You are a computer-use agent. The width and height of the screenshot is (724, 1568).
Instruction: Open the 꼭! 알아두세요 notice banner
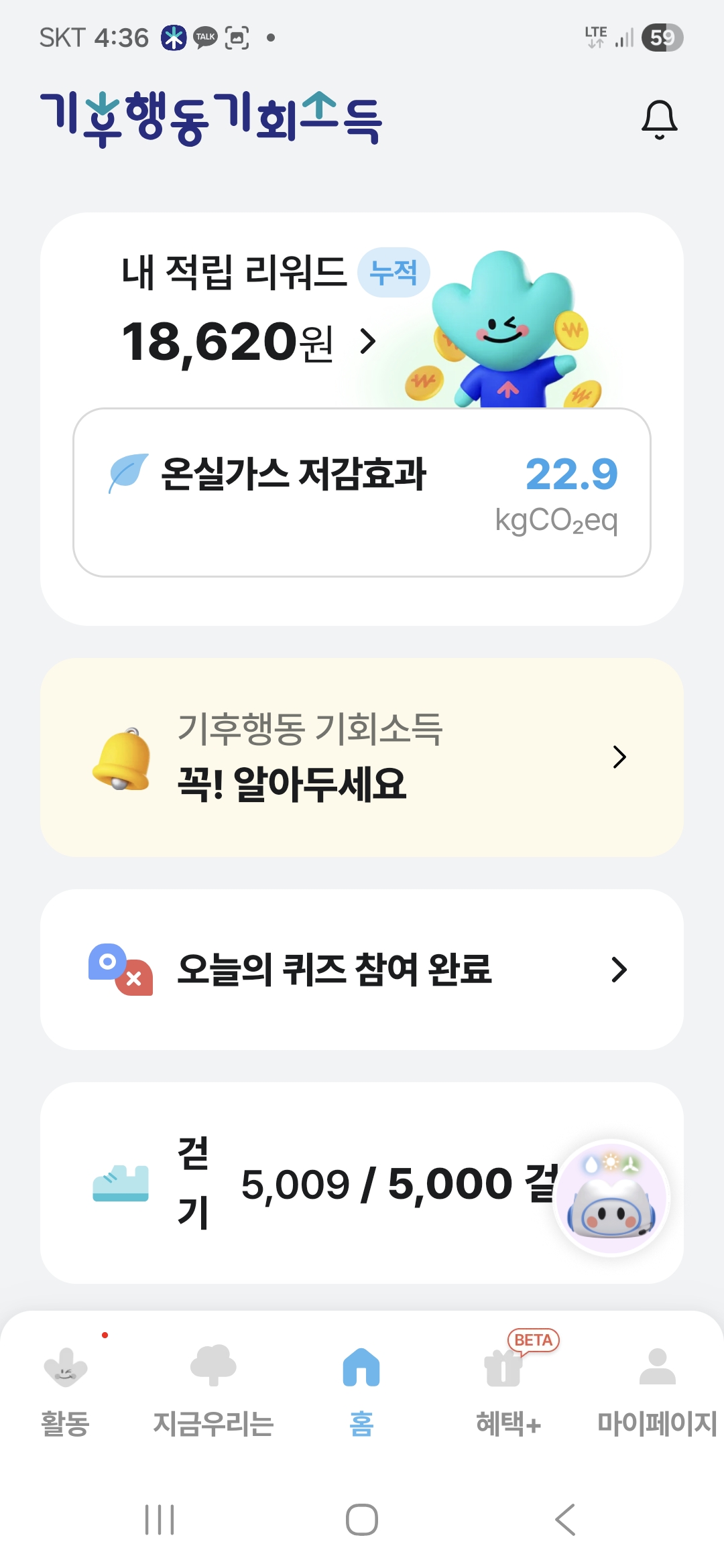click(x=362, y=757)
